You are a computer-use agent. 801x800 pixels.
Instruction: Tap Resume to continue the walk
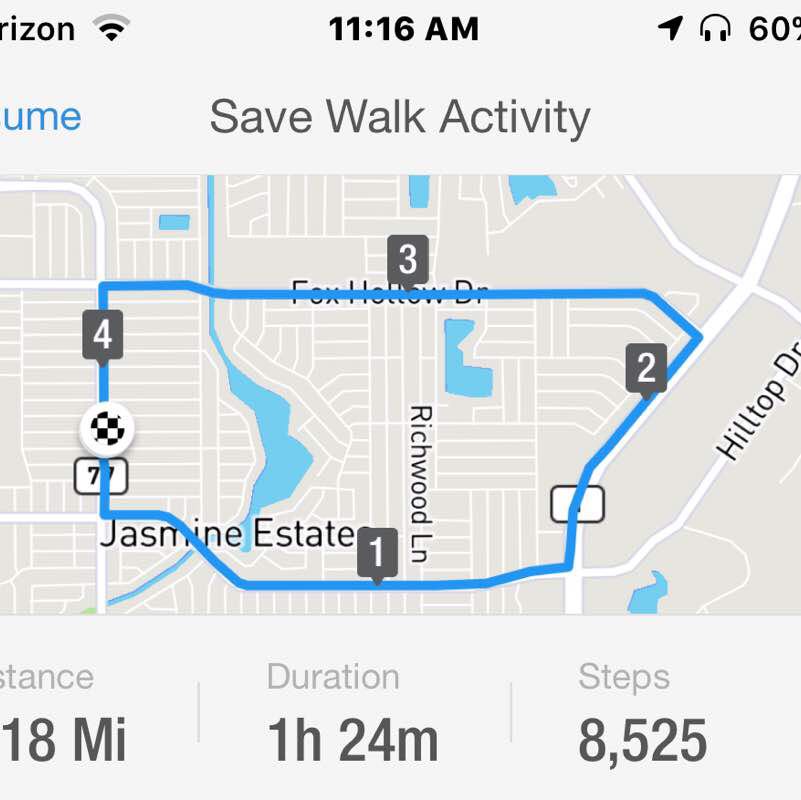point(38,117)
